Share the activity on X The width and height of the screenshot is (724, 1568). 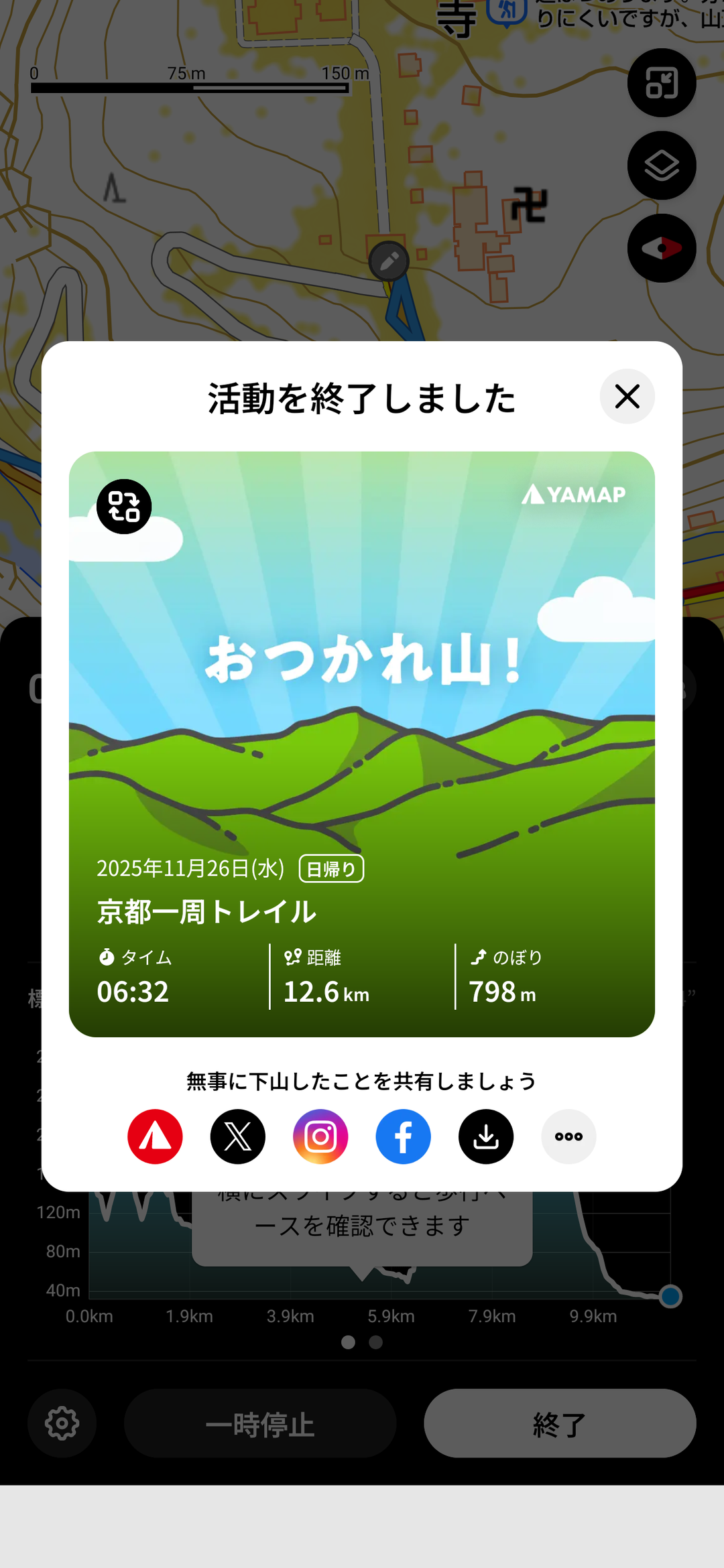pos(238,1136)
